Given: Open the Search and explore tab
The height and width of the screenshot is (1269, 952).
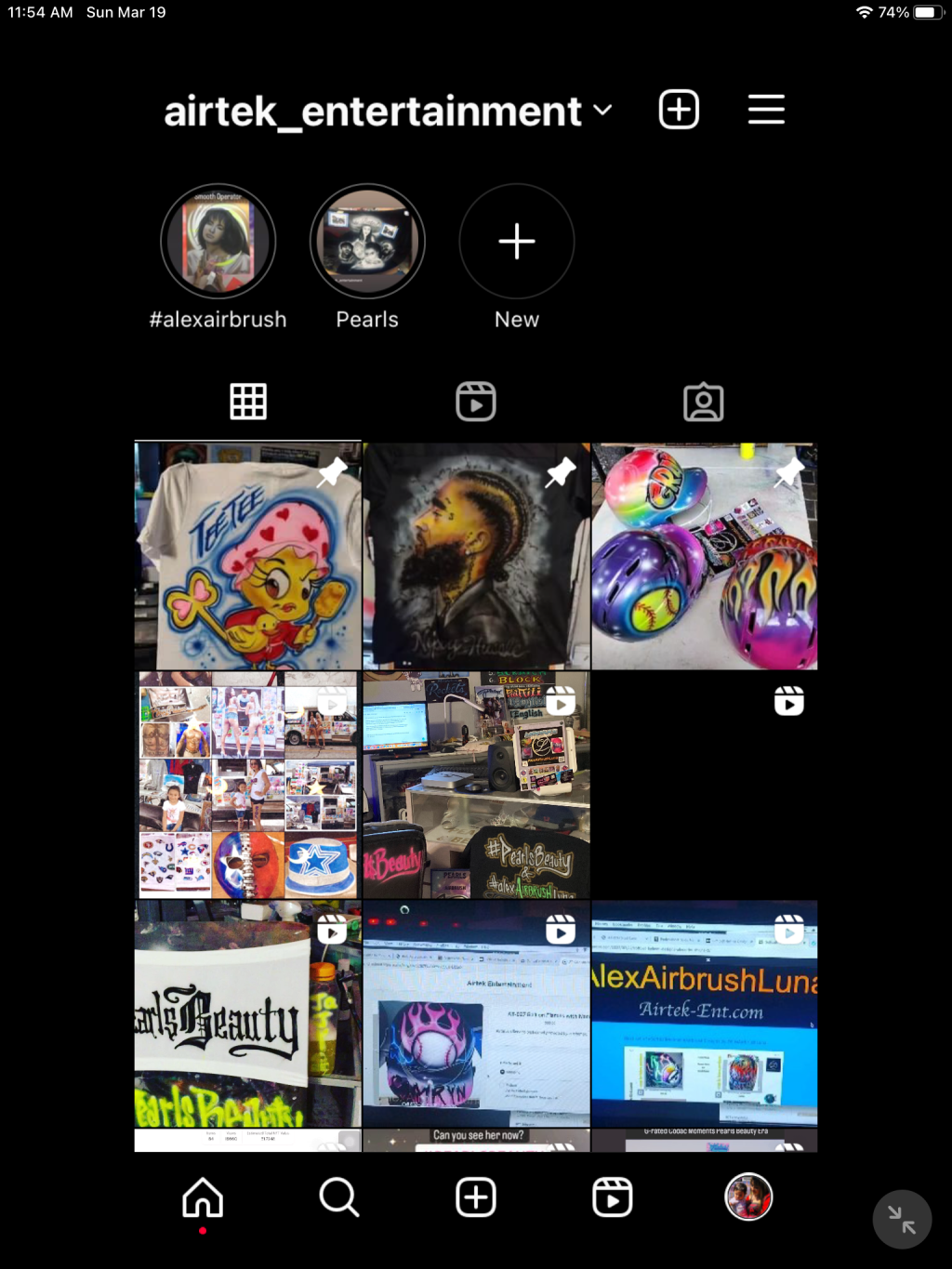Looking at the screenshot, I should click(x=339, y=1197).
